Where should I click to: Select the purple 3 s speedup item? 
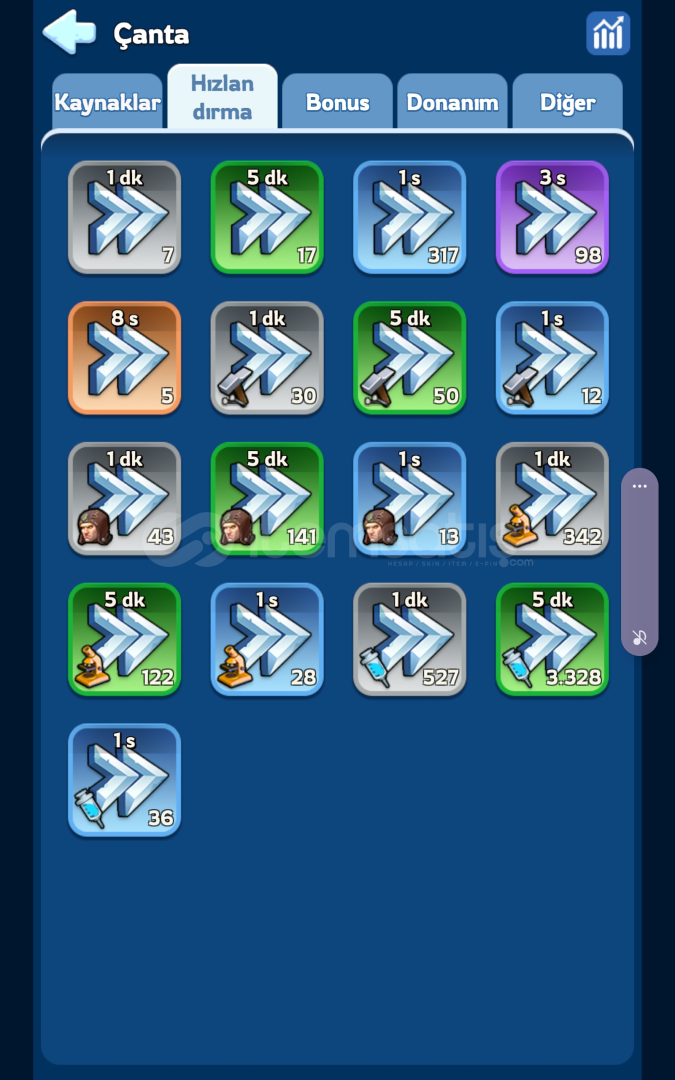pos(552,217)
